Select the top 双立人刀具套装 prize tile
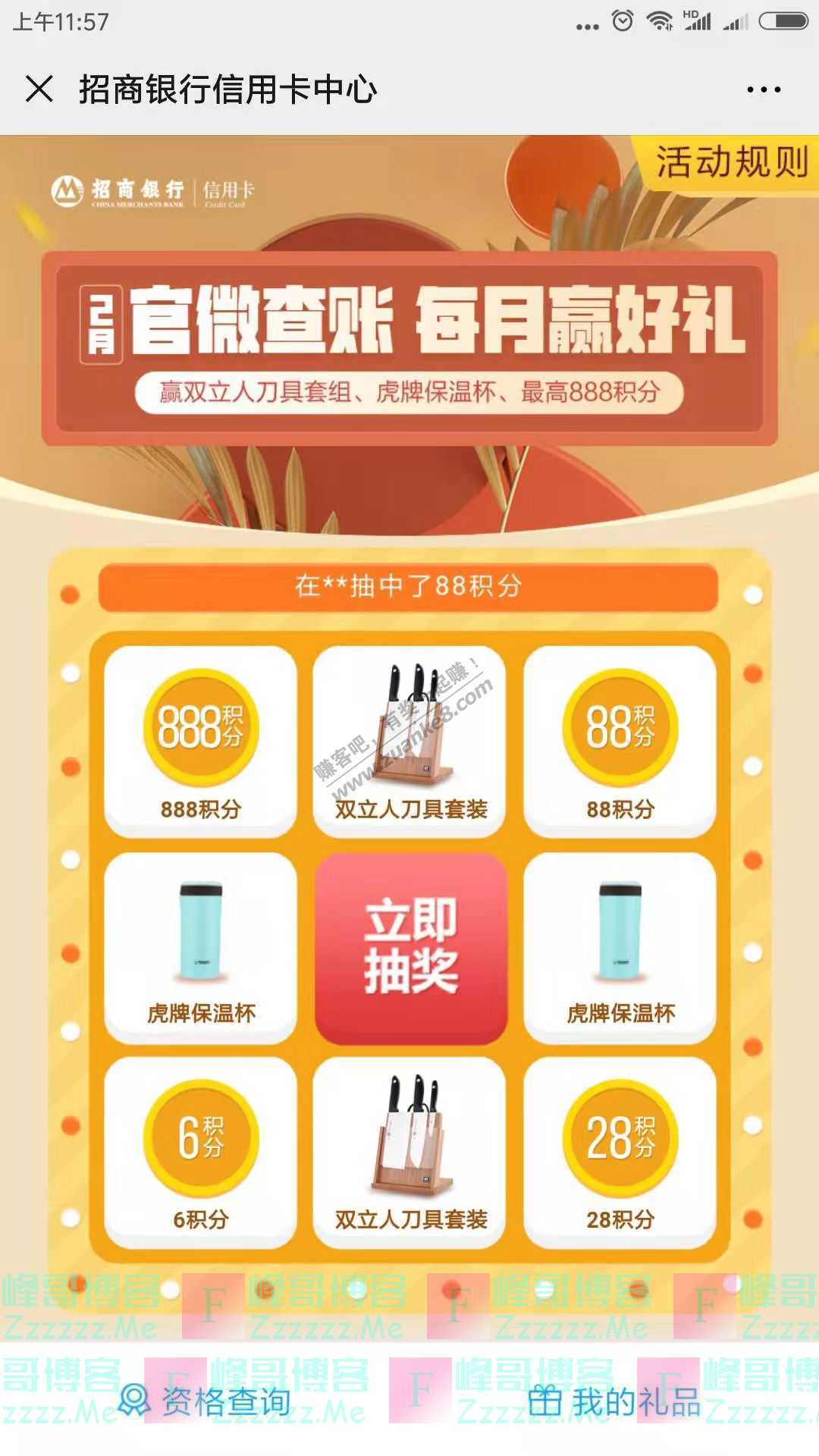This screenshot has height=1456, width=819. coord(409,737)
